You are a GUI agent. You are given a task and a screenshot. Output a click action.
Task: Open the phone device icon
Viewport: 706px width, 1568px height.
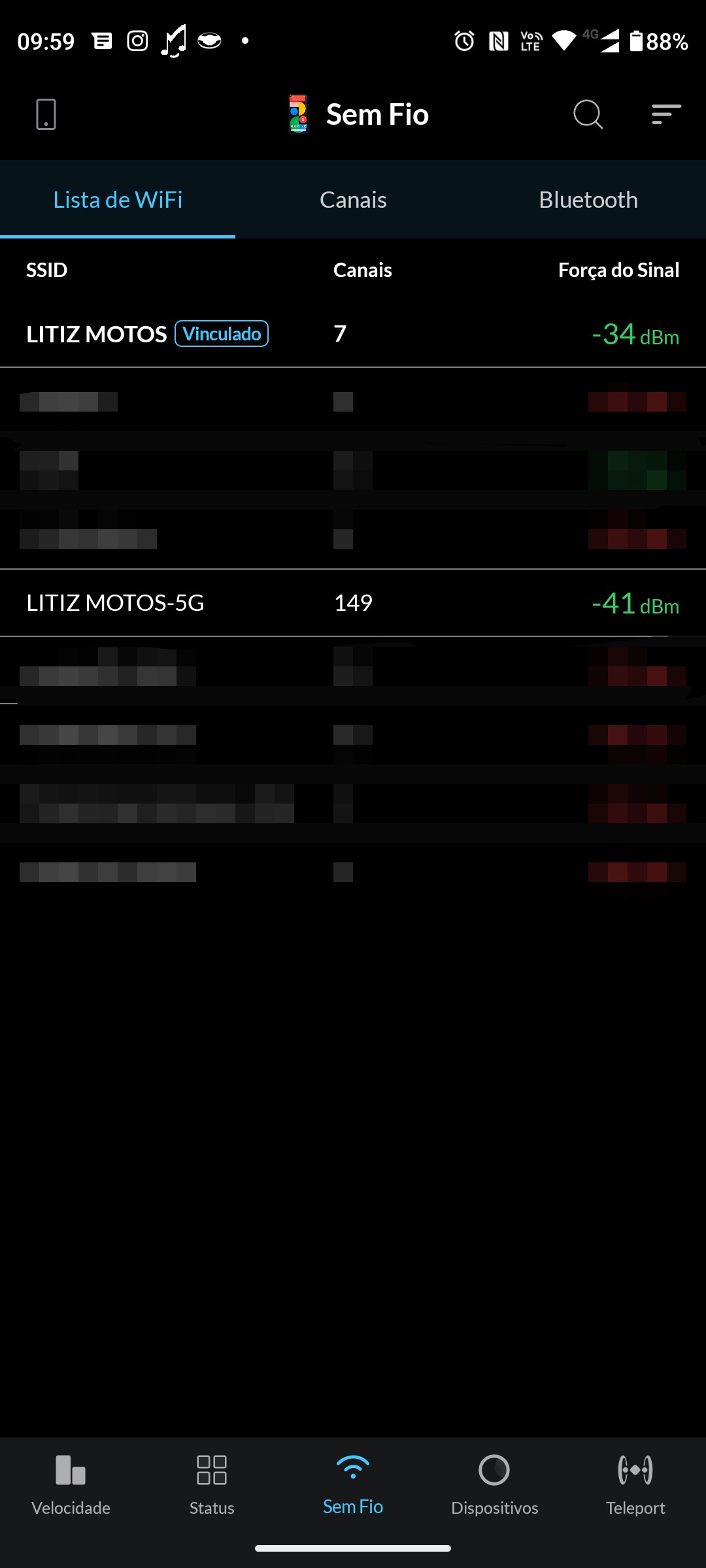click(46, 114)
